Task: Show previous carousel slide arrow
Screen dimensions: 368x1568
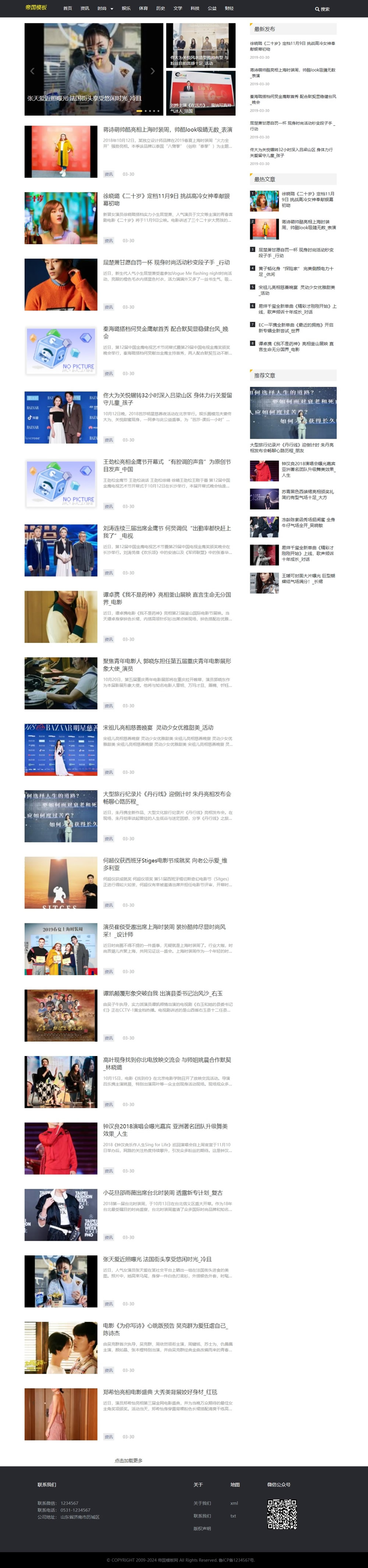Action: (32, 71)
